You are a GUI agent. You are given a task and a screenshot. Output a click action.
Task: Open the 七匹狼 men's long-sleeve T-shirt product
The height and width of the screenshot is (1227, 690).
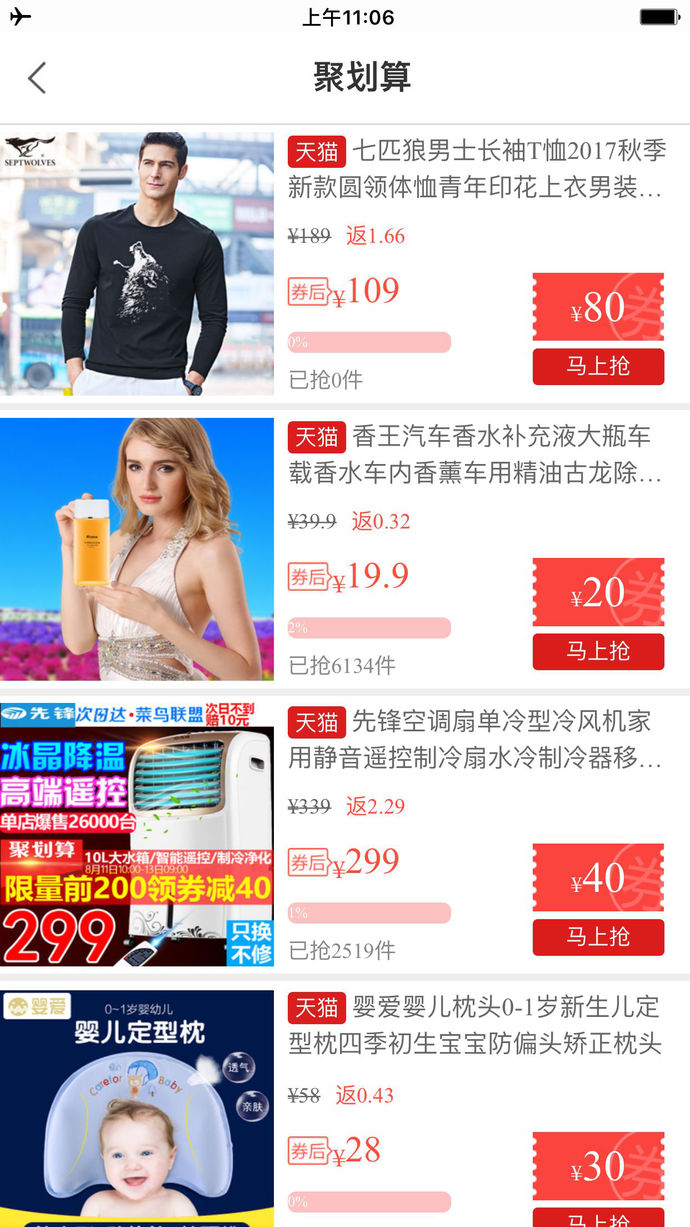pyautogui.click(x=476, y=169)
